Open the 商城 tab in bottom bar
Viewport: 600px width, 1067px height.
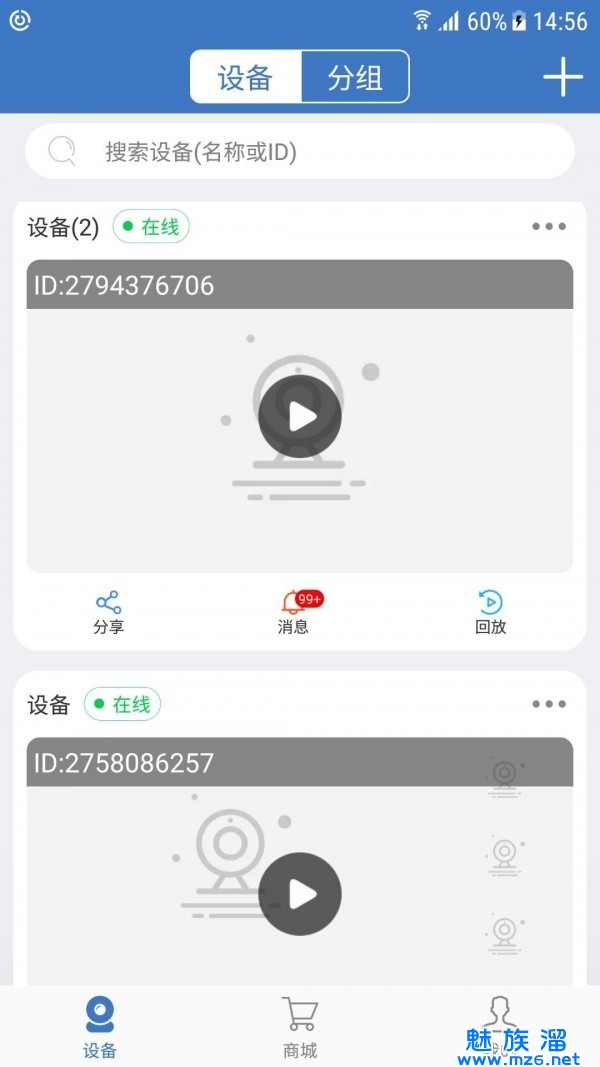tap(300, 1027)
